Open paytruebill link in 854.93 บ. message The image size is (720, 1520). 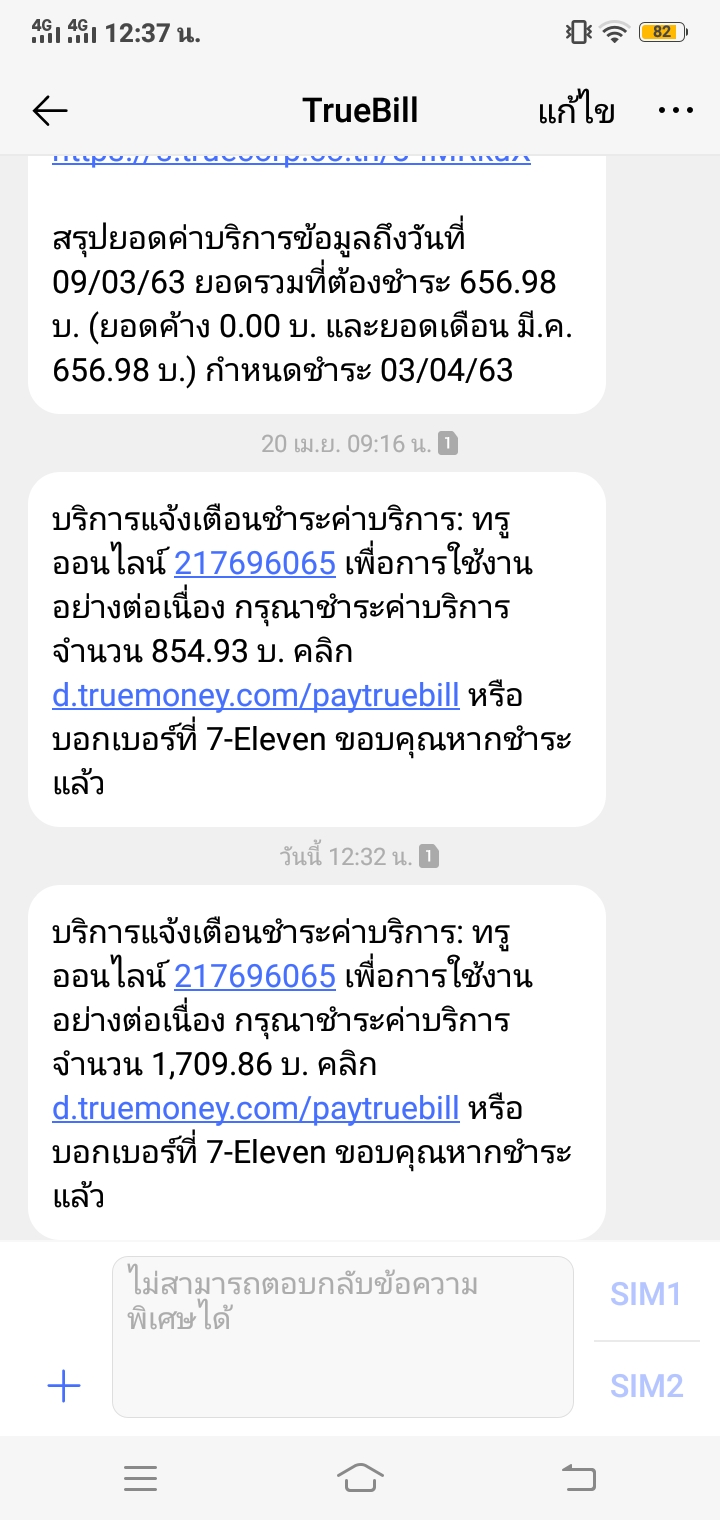tap(256, 696)
